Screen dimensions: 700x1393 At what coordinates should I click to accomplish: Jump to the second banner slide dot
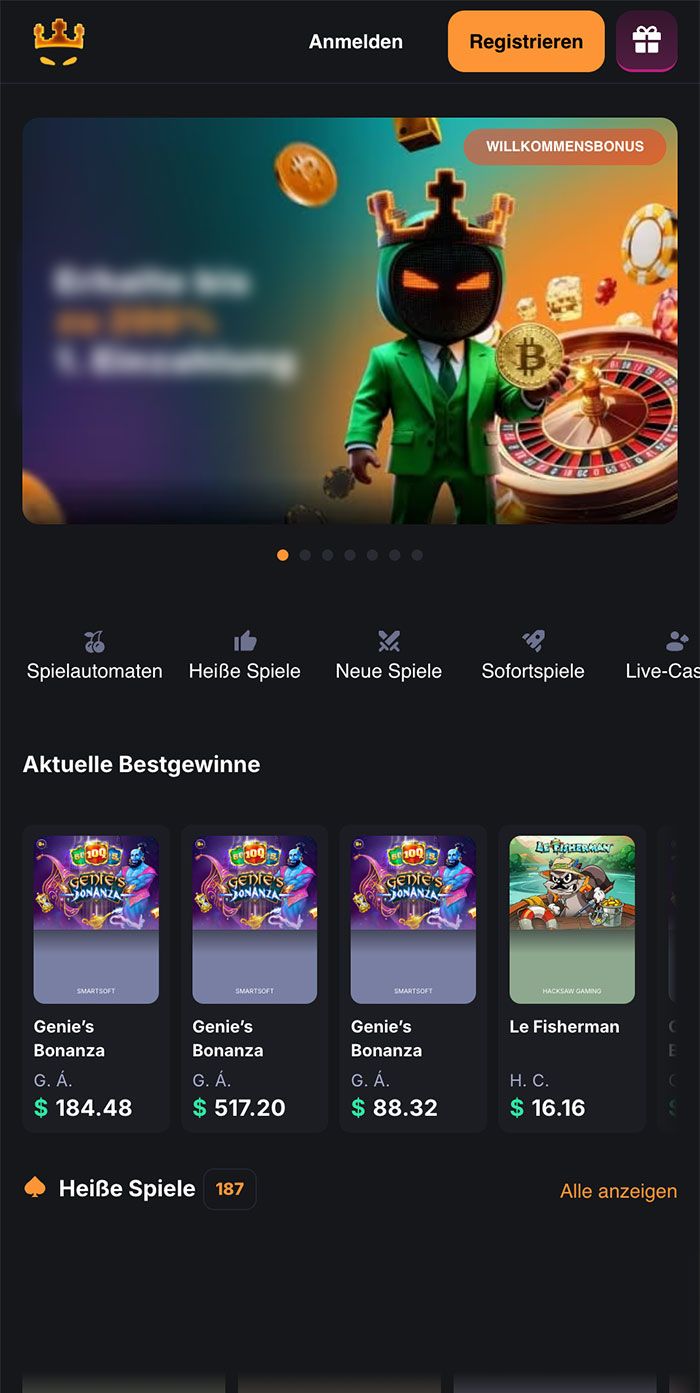[x=305, y=555]
